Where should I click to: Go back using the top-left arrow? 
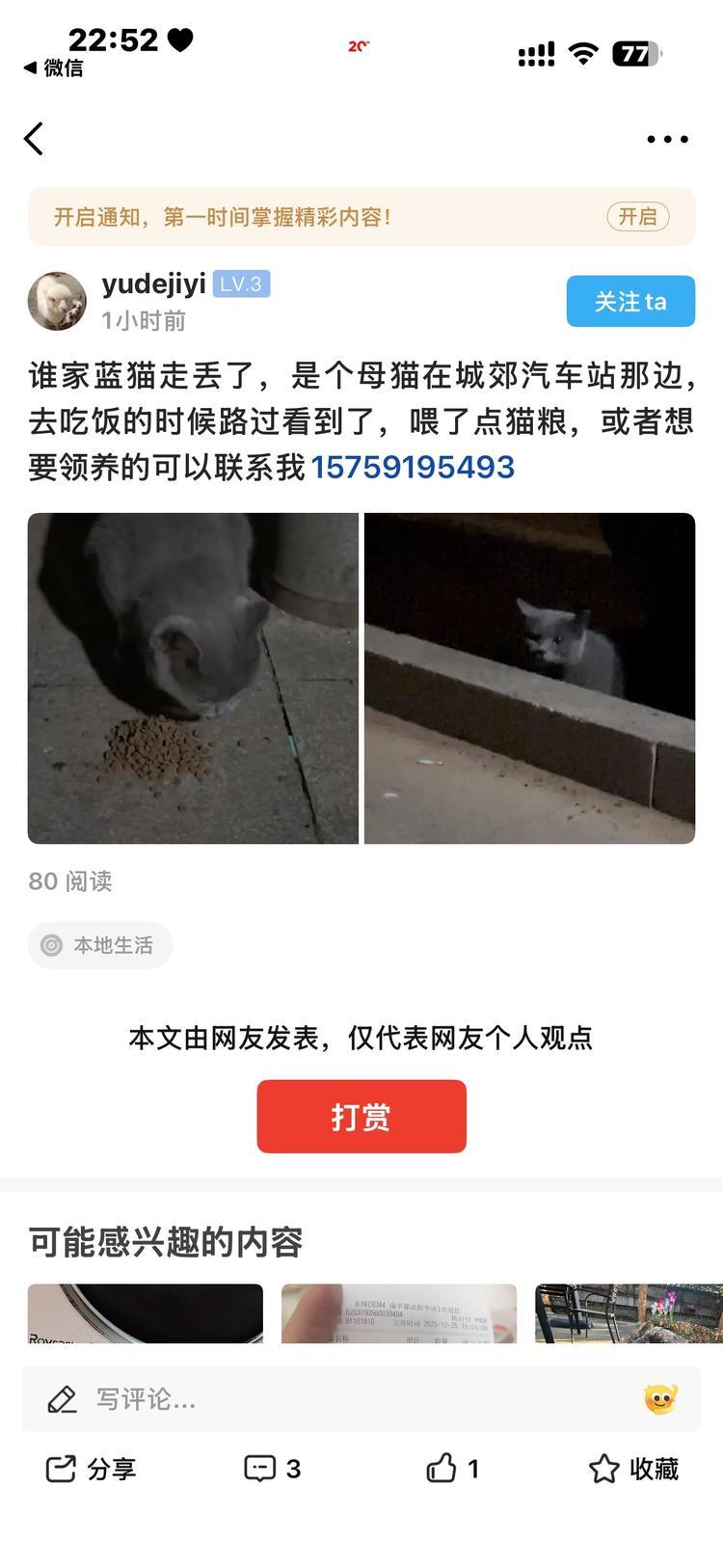pos(35,139)
